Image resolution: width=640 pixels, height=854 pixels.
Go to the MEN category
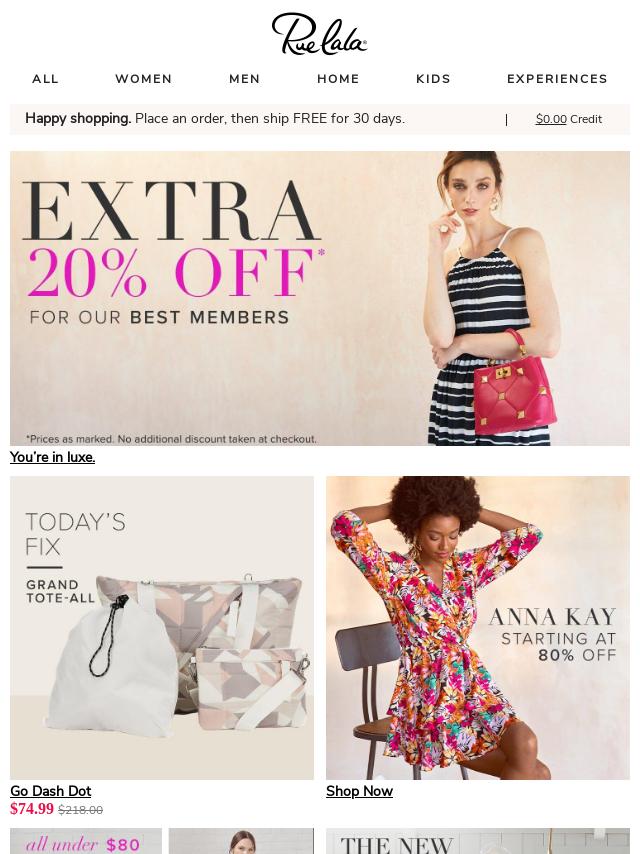click(244, 79)
